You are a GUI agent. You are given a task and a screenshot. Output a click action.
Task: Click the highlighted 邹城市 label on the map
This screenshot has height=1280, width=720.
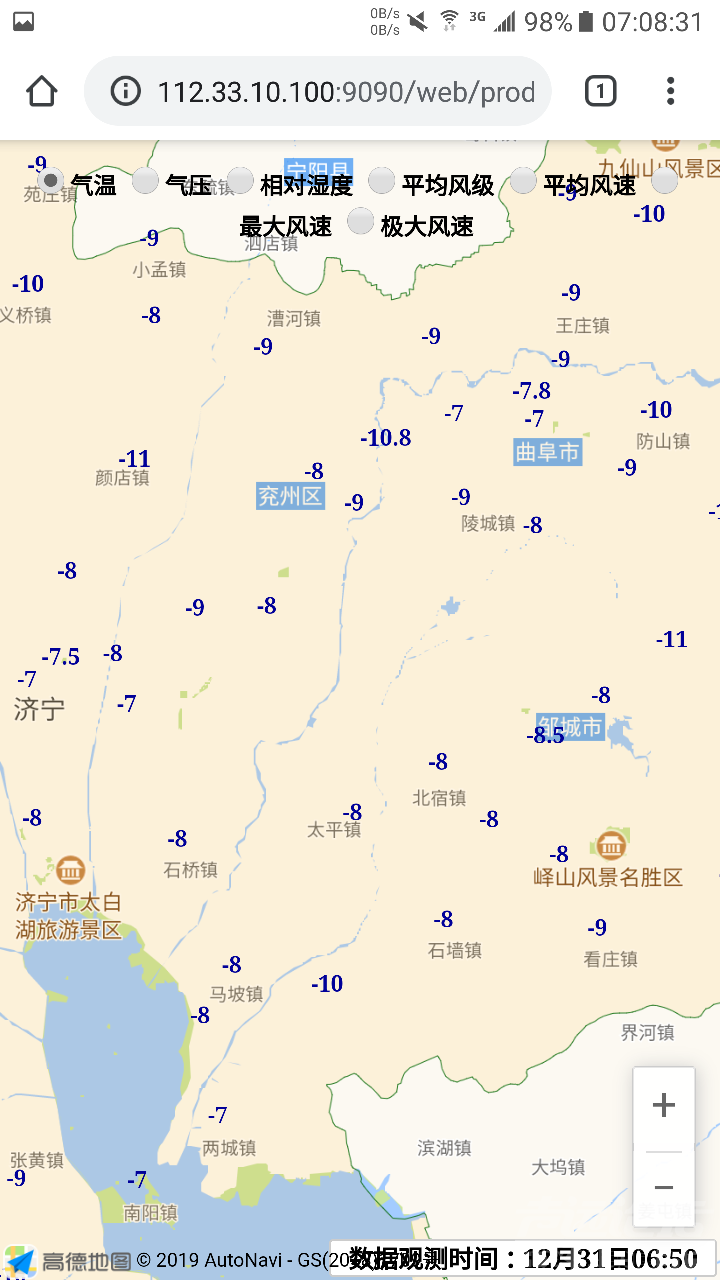(x=571, y=728)
